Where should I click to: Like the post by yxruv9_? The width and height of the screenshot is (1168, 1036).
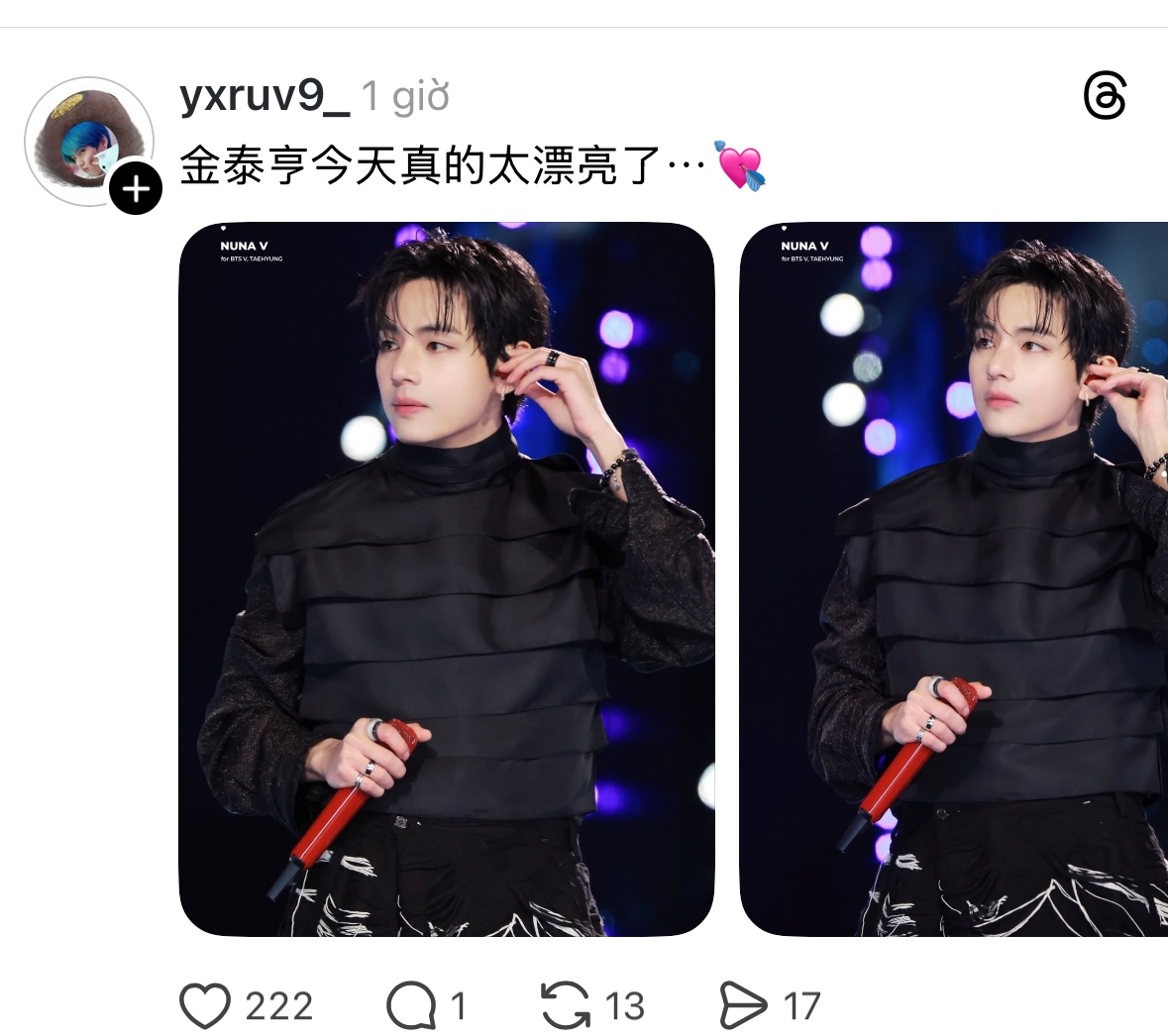tap(205, 1005)
